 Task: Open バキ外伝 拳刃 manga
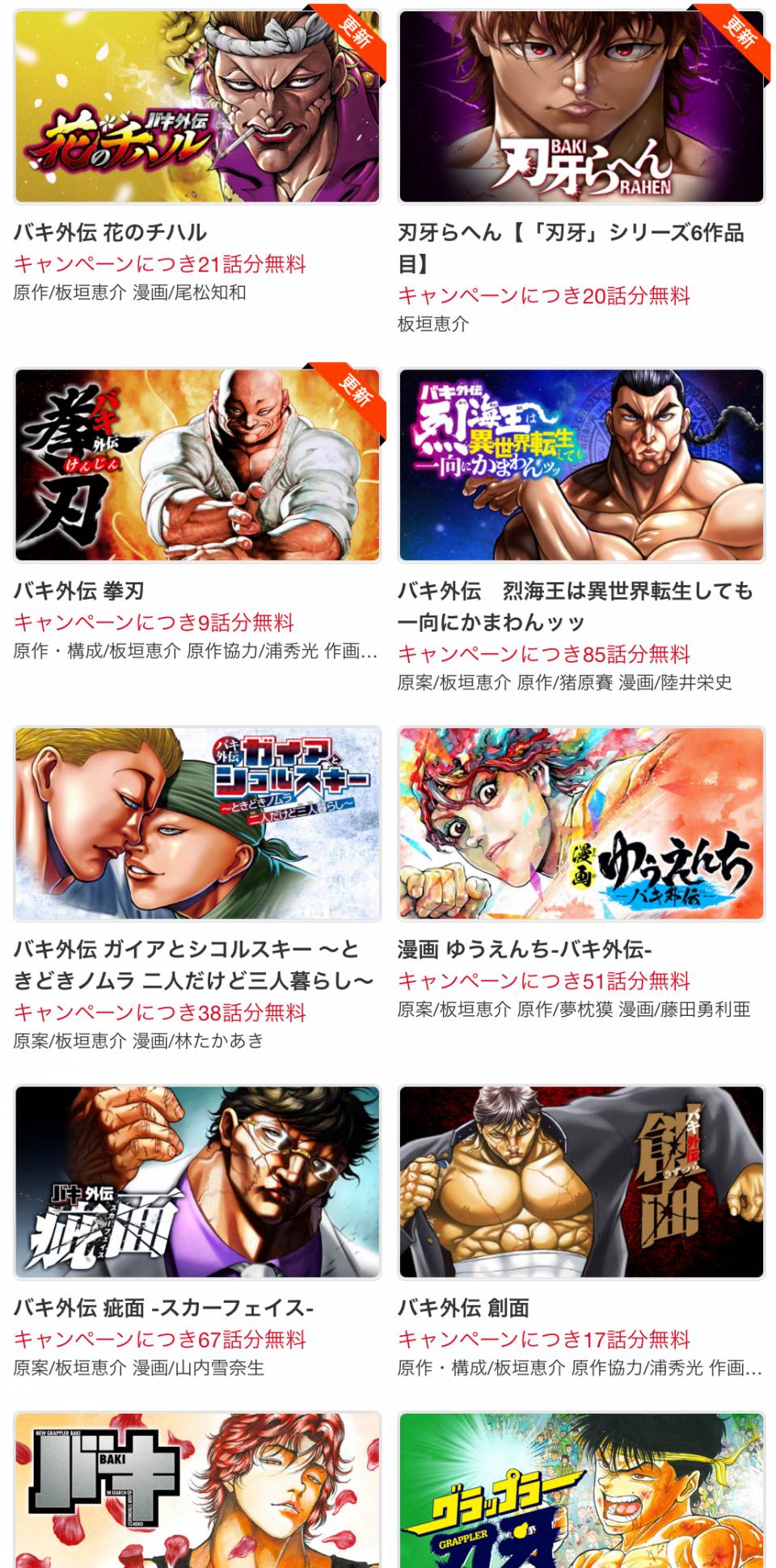pos(196,465)
